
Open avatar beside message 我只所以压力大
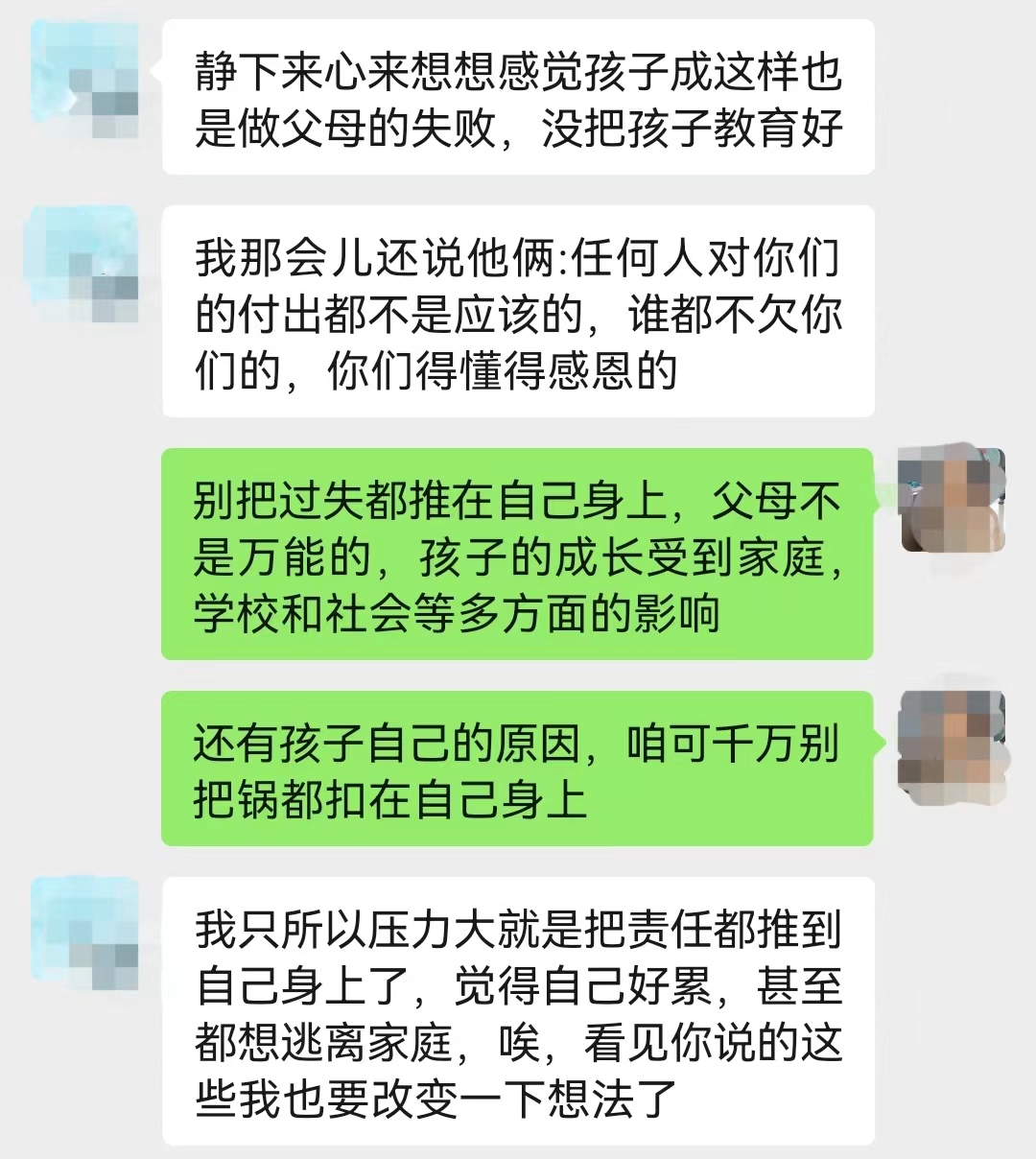tap(84, 933)
